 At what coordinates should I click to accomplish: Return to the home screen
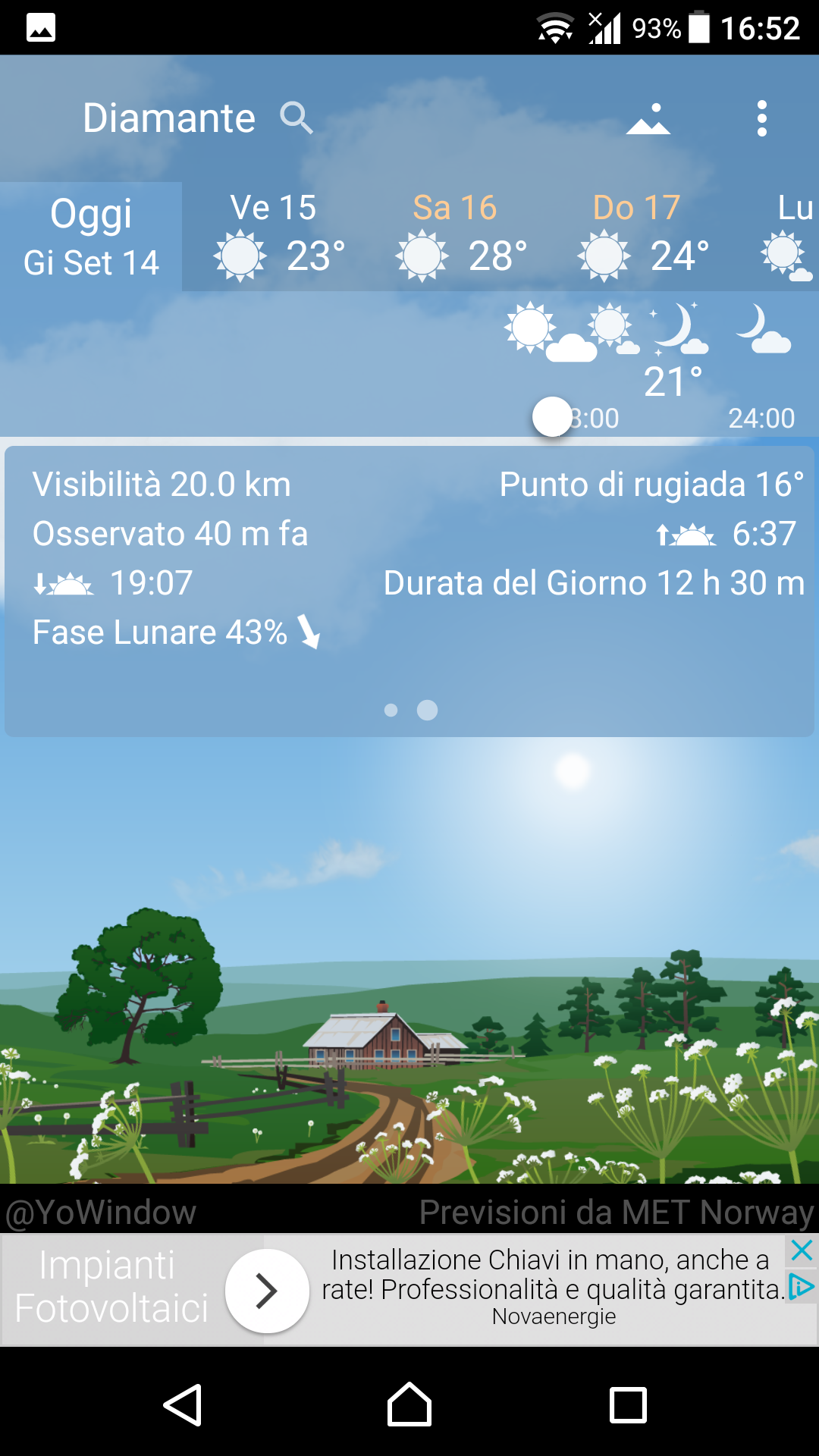(x=409, y=1405)
